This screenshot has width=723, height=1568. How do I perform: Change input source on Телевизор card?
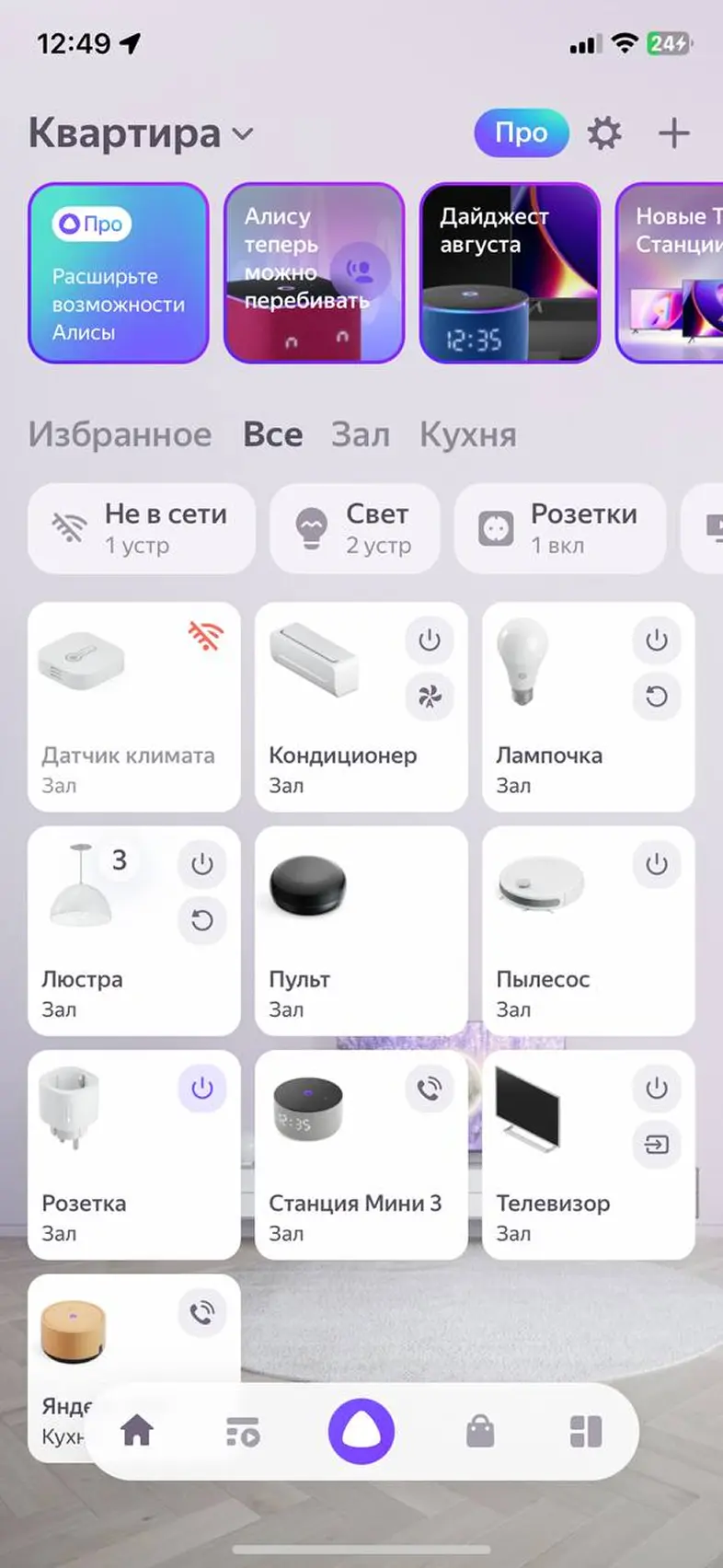point(656,1145)
